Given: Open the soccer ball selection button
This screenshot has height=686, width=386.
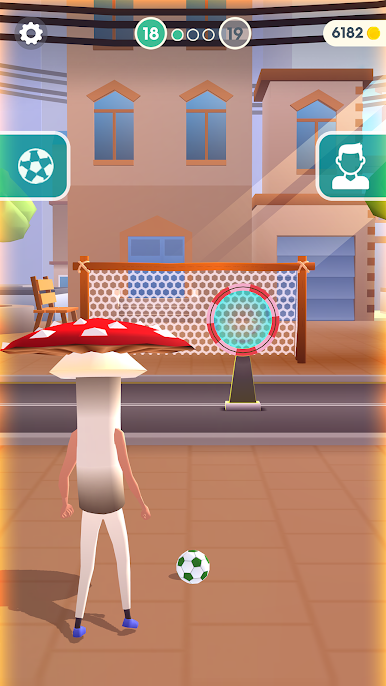Looking at the screenshot, I should [x=35, y=166].
